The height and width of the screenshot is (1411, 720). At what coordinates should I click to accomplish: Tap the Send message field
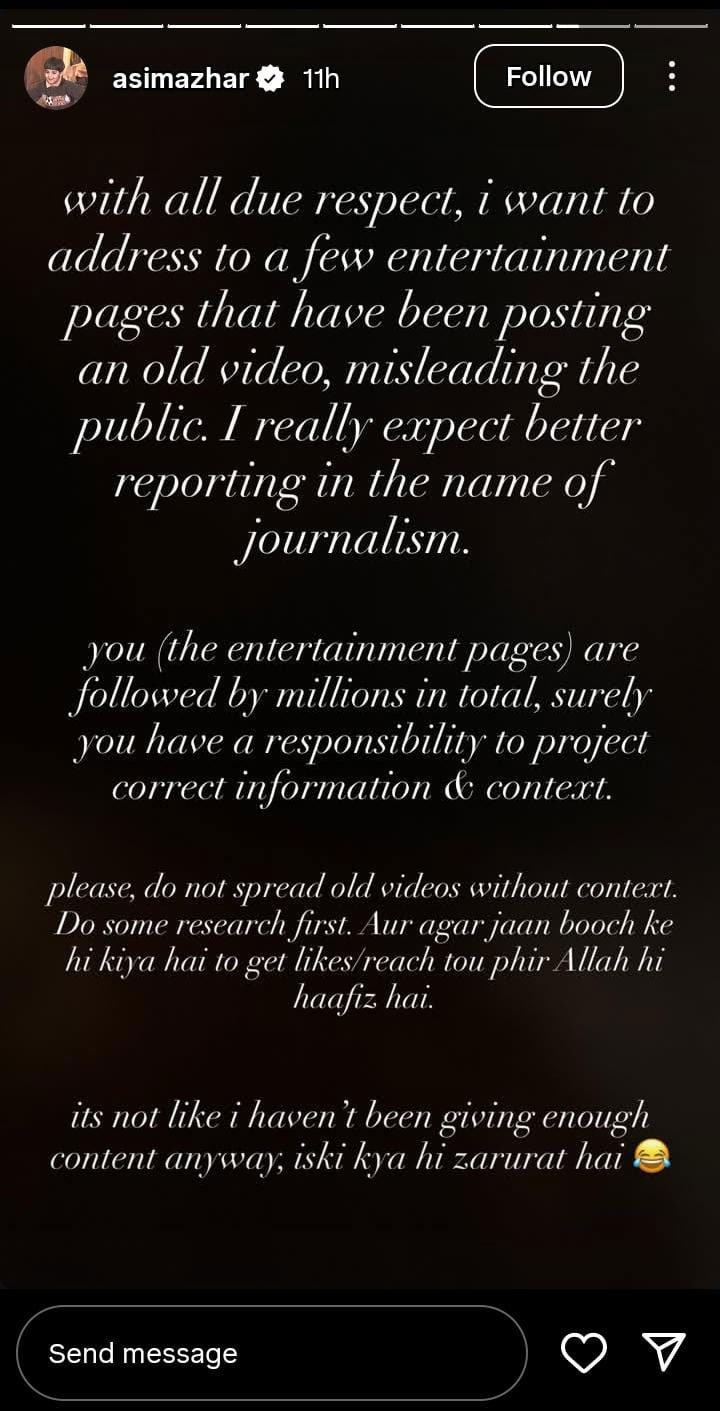(x=272, y=1353)
